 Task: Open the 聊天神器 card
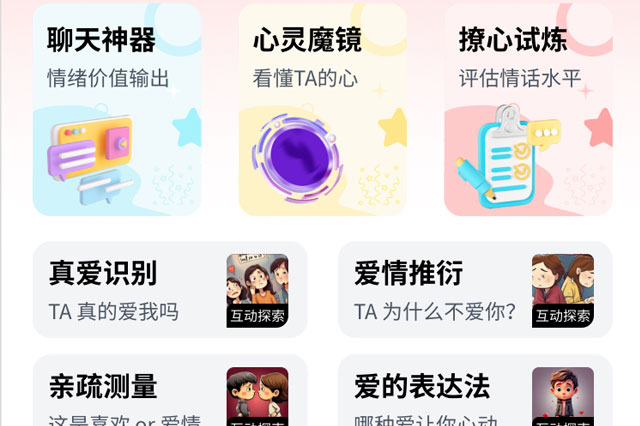point(117,110)
